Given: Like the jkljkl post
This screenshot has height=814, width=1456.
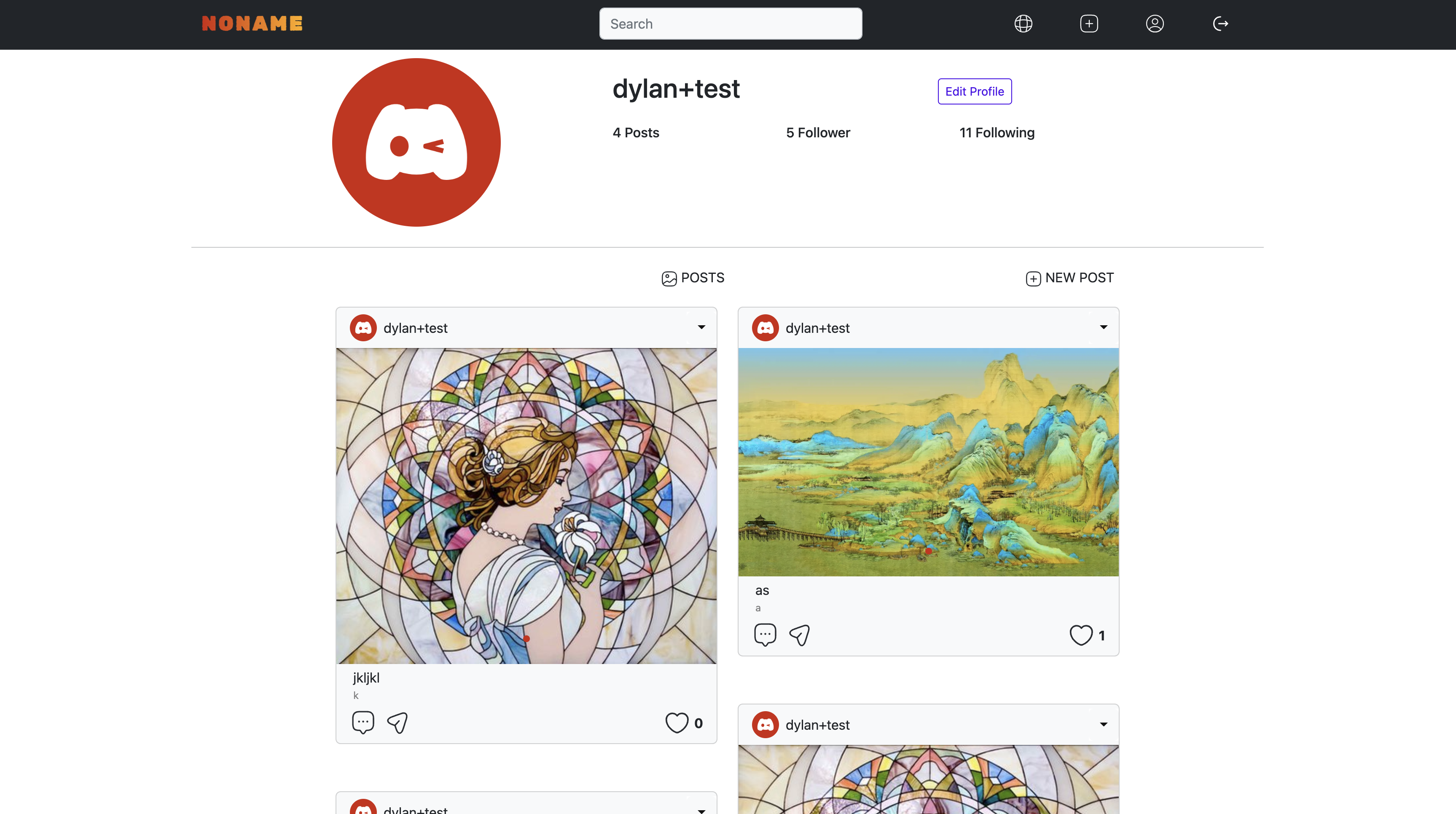Looking at the screenshot, I should coord(676,723).
